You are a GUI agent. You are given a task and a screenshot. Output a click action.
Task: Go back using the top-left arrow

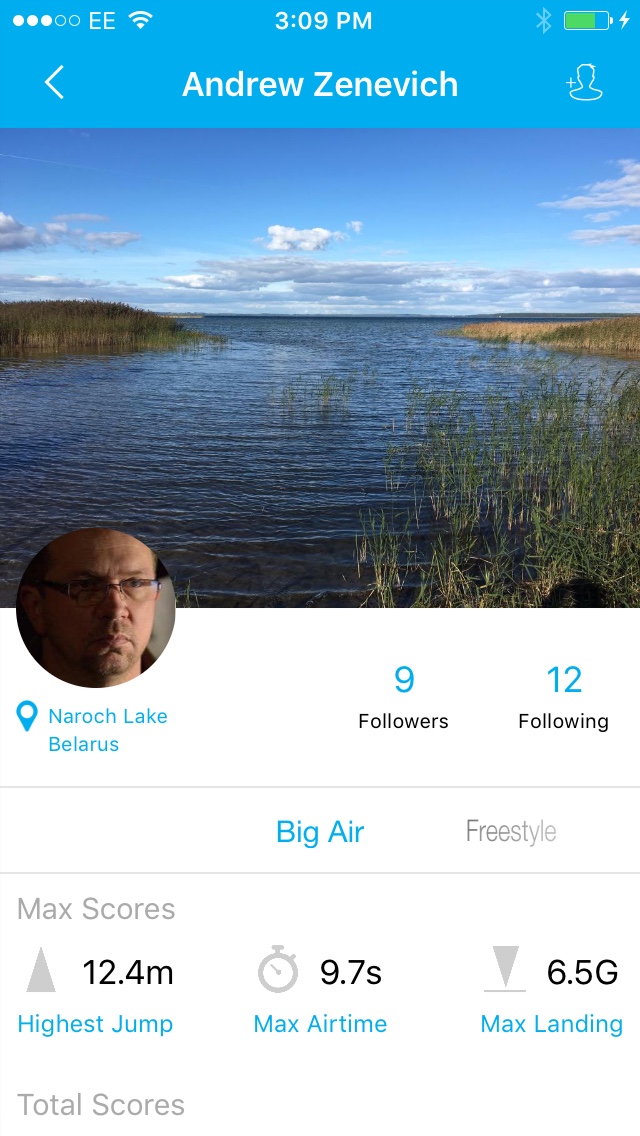tap(54, 83)
